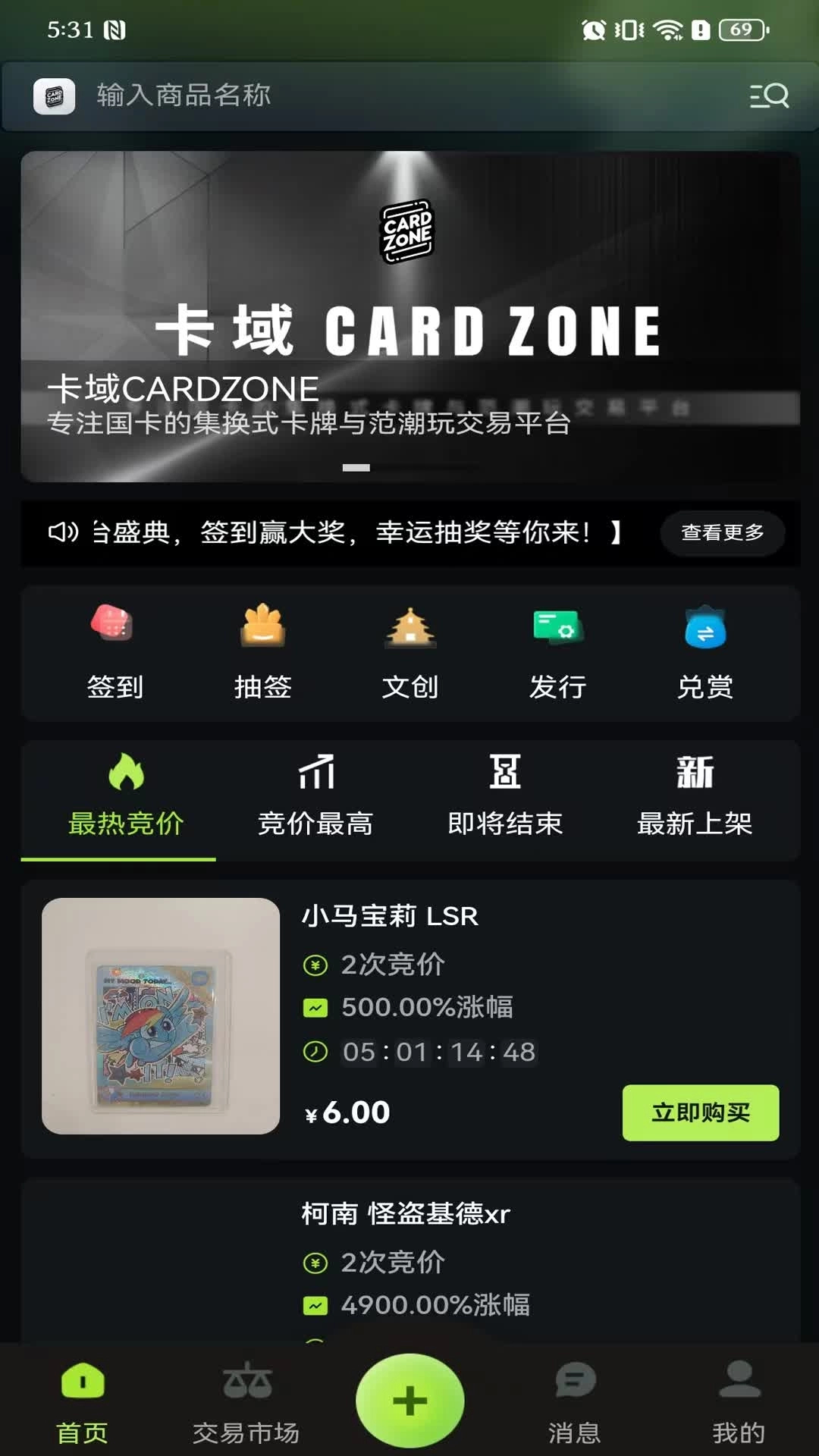The width and height of the screenshot is (819, 1456).
Task: Tap the speaker icon on the announcement bar
Action: click(x=65, y=532)
